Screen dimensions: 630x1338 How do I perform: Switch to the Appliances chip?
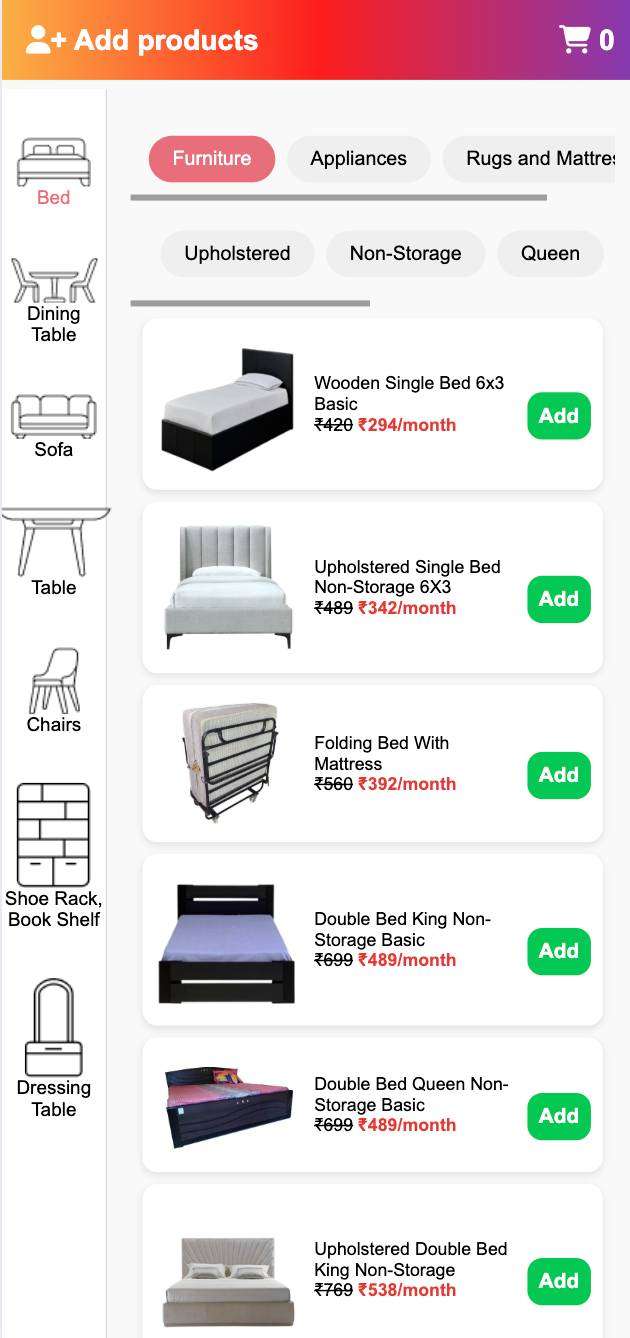(358, 159)
